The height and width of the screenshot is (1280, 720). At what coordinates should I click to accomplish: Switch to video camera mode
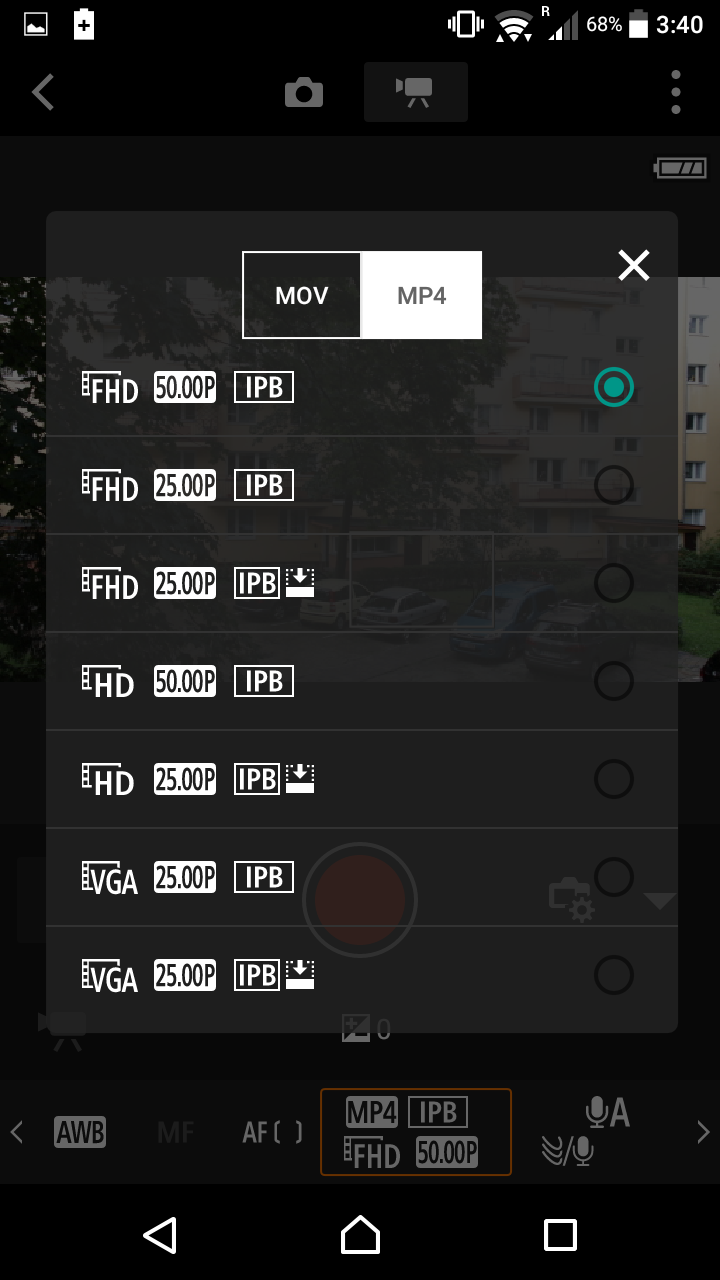pos(416,92)
